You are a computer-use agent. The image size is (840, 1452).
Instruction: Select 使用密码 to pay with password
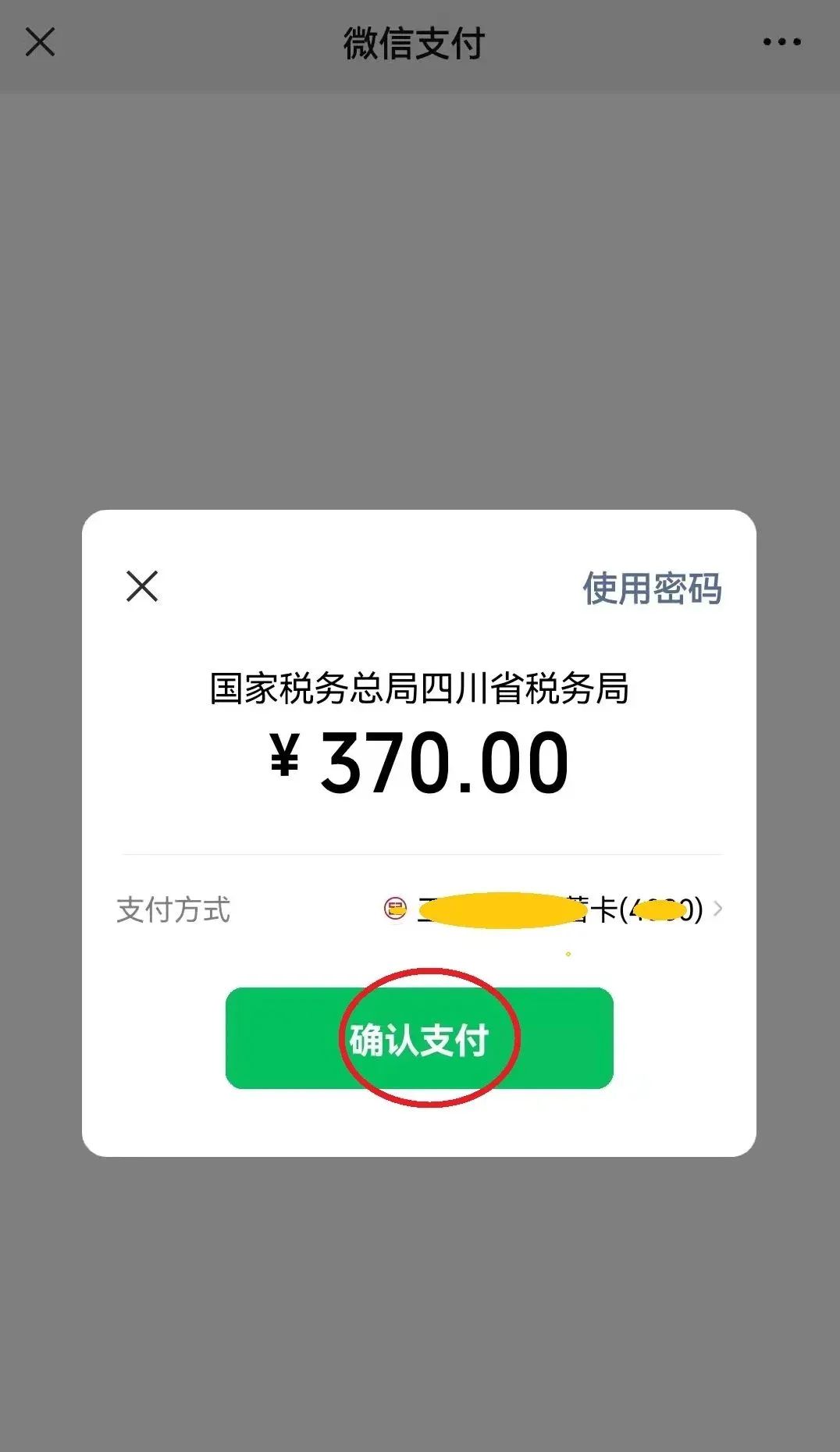[652, 589]
